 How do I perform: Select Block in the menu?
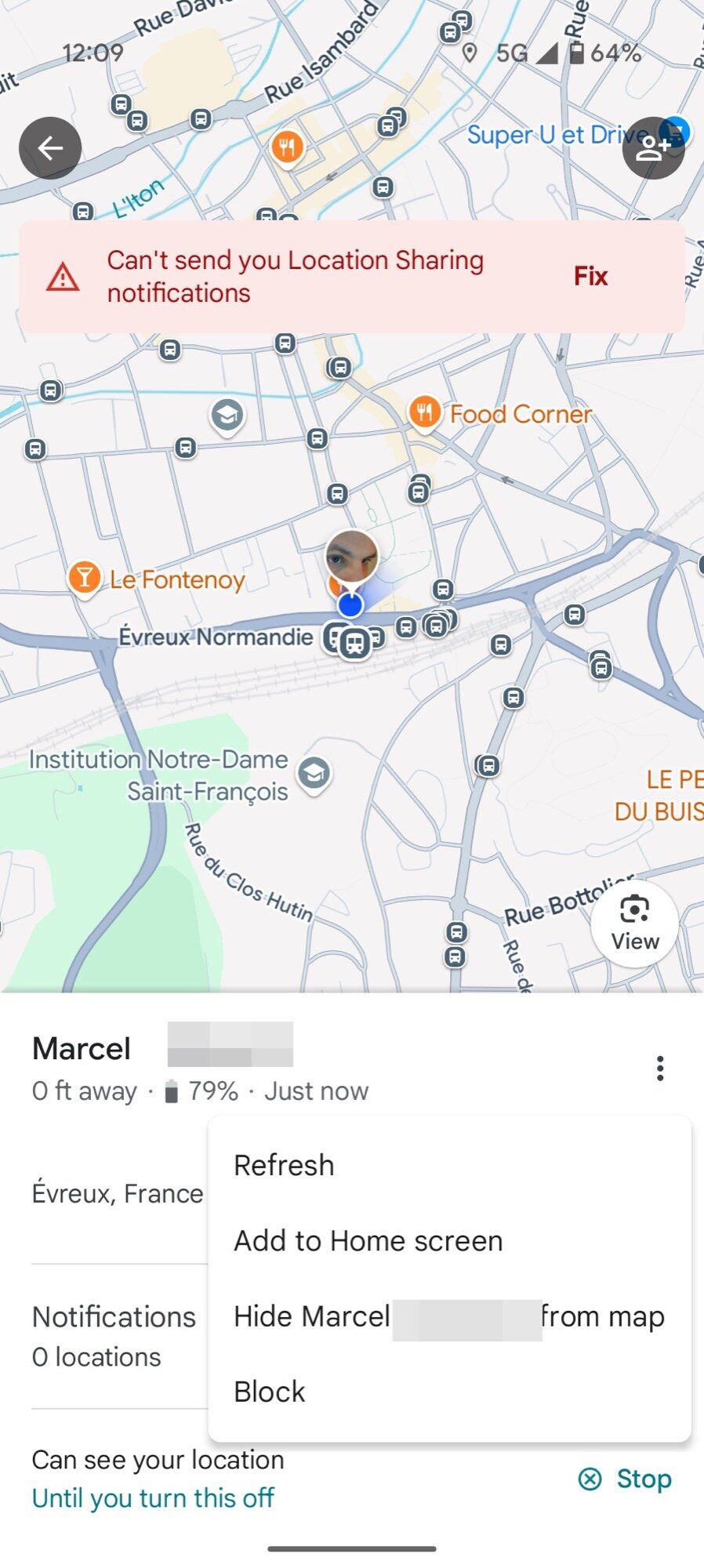(270, 1392)
